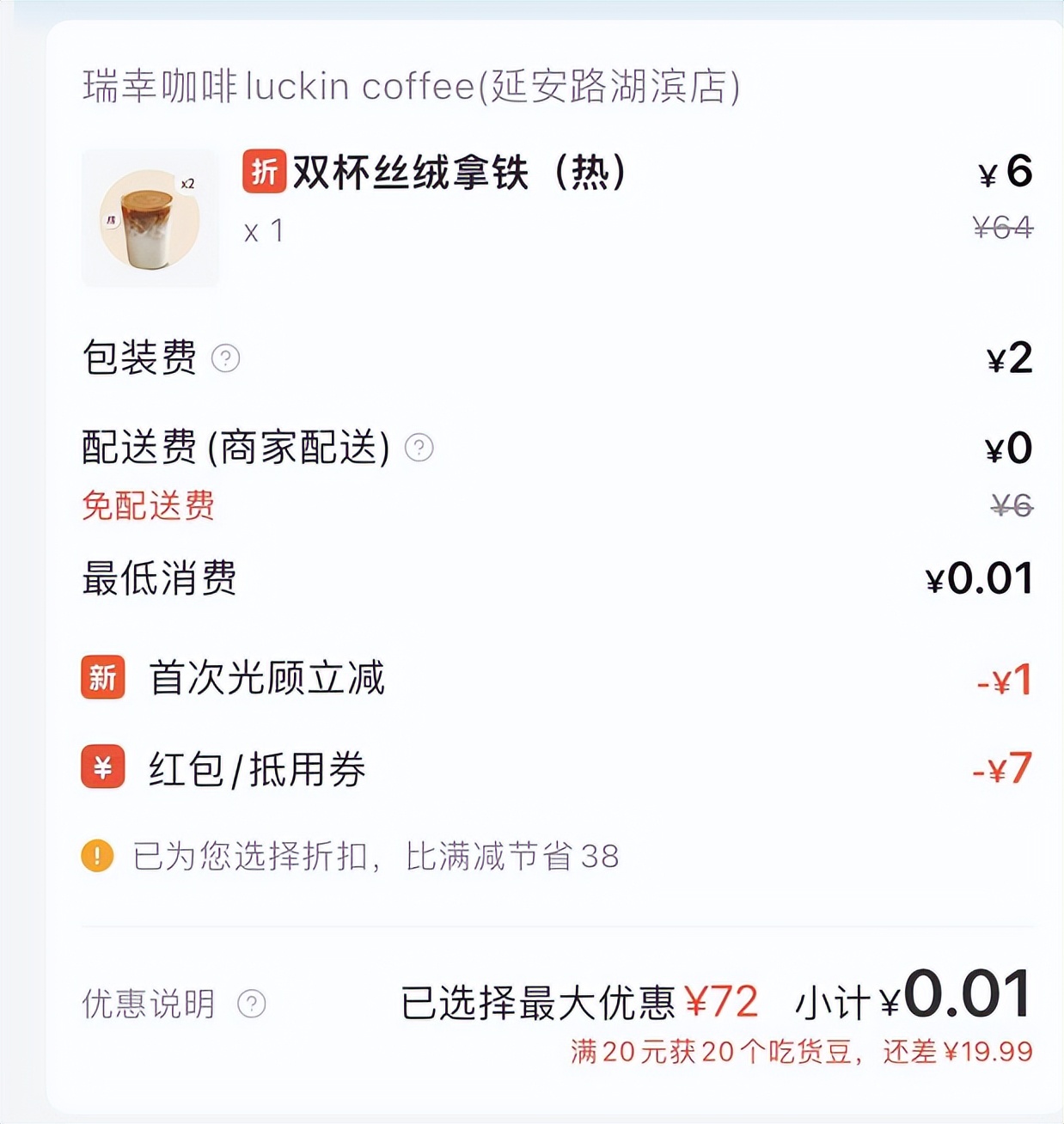
Task: Toggle the 首次光顾立减 discount row
Action: point(267,678)
